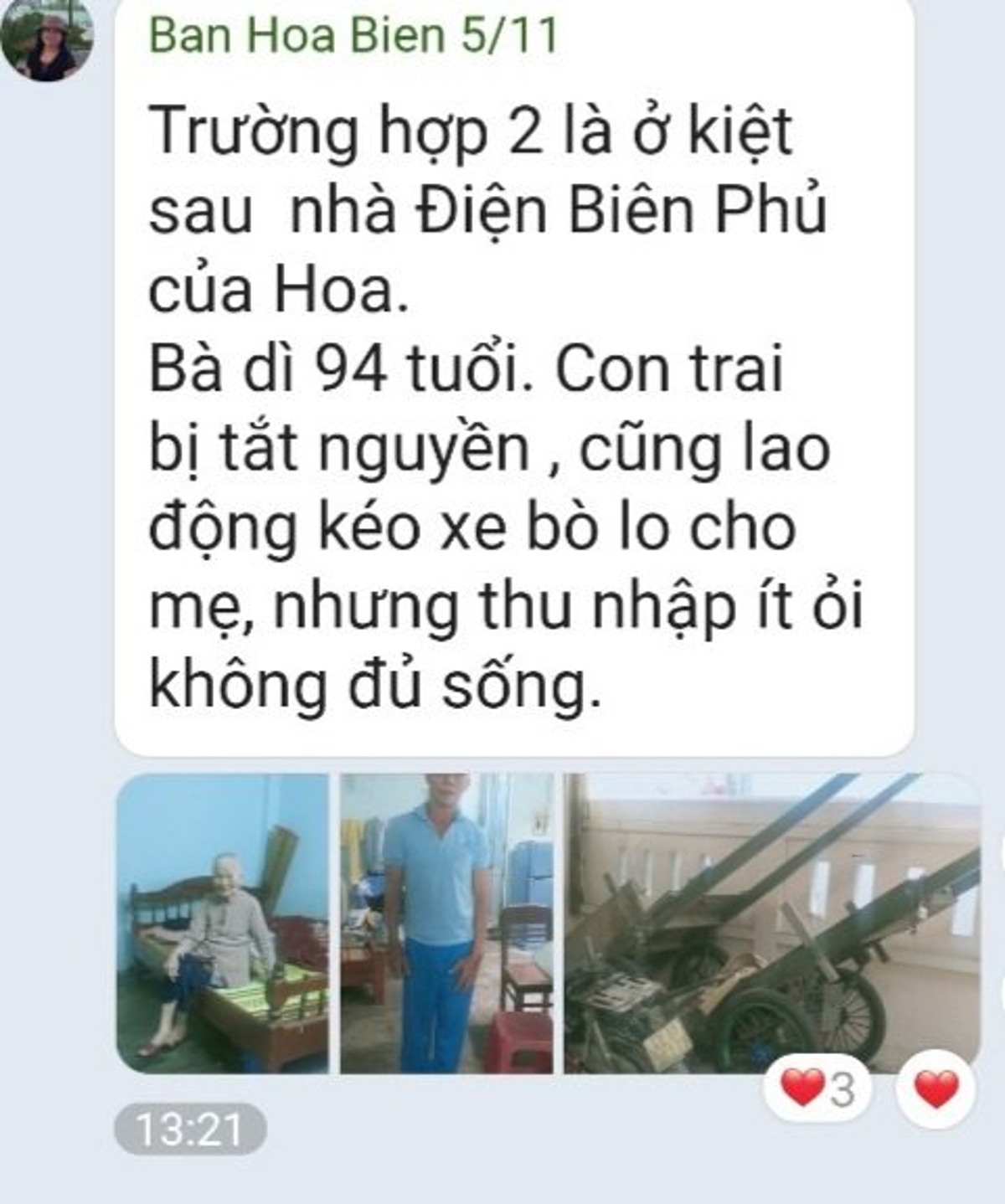This screenshot has height=1204, width=1005.
Task: Open the photo of the cart
Action: click(x=770, y=923)
